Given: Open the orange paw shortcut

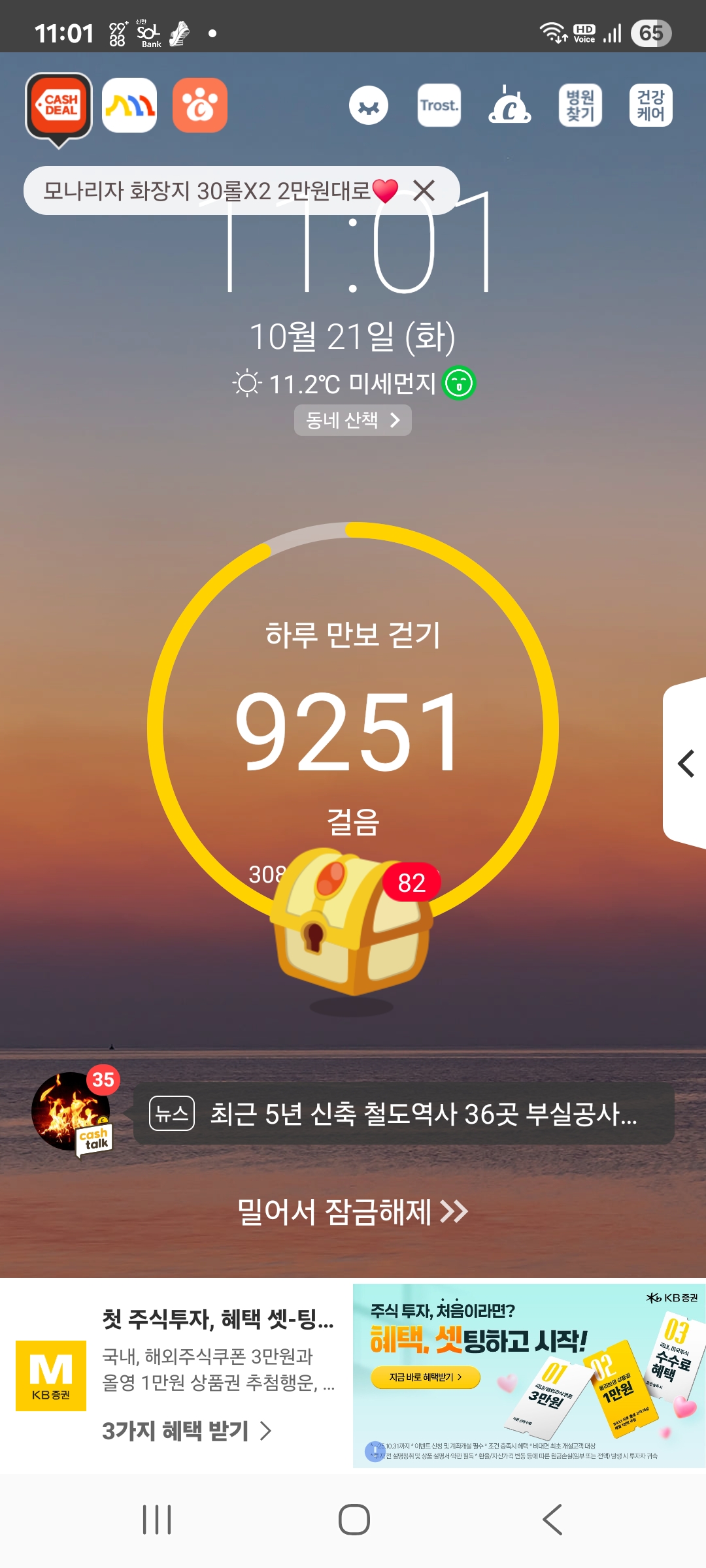Looking at the screenshot, I should 200,106.
